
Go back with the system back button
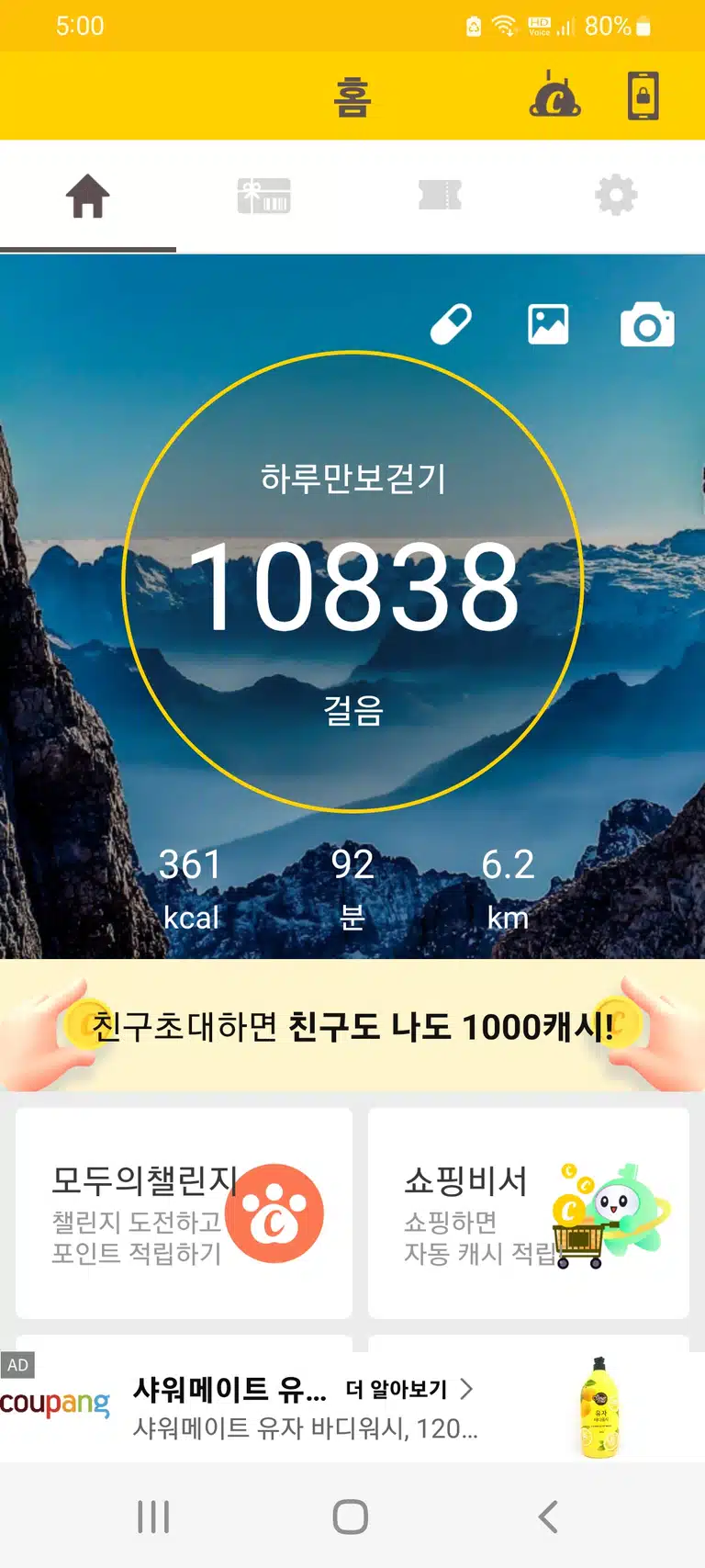coord(548,1517)
